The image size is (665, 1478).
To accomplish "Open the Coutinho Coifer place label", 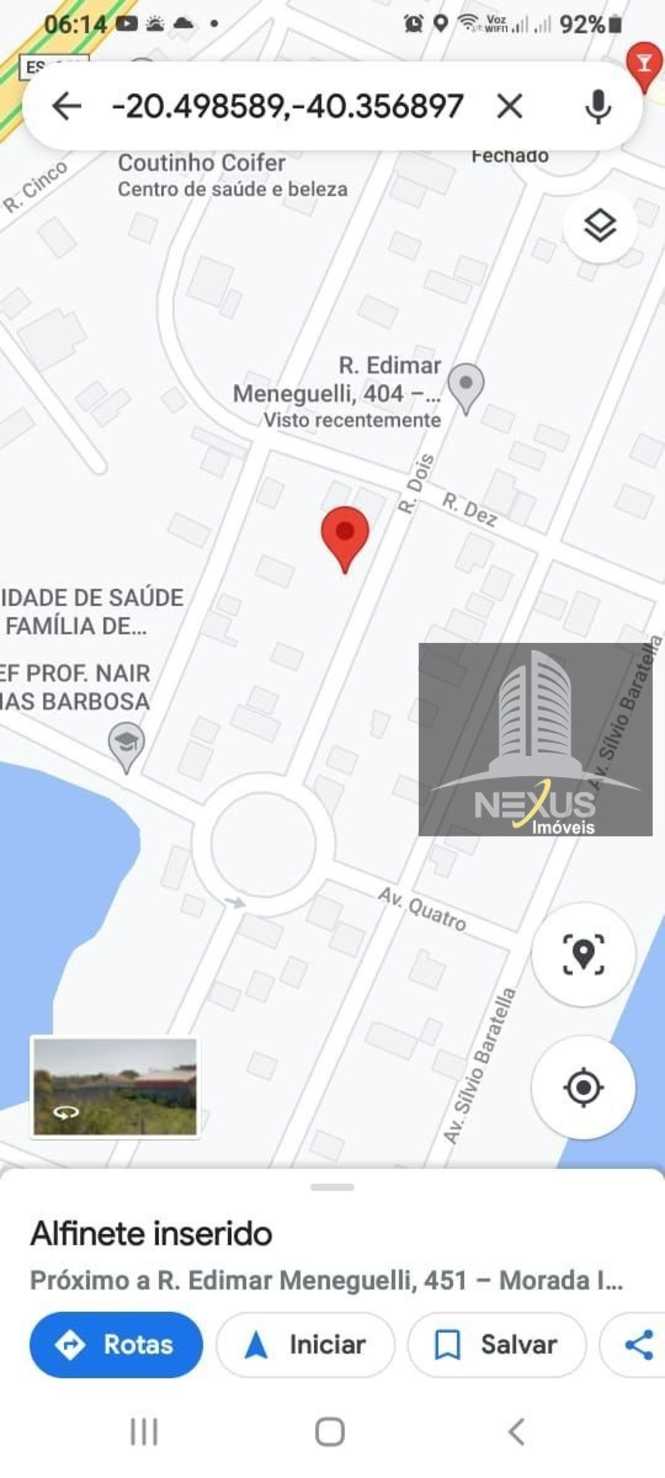I will tap(202, 163).
